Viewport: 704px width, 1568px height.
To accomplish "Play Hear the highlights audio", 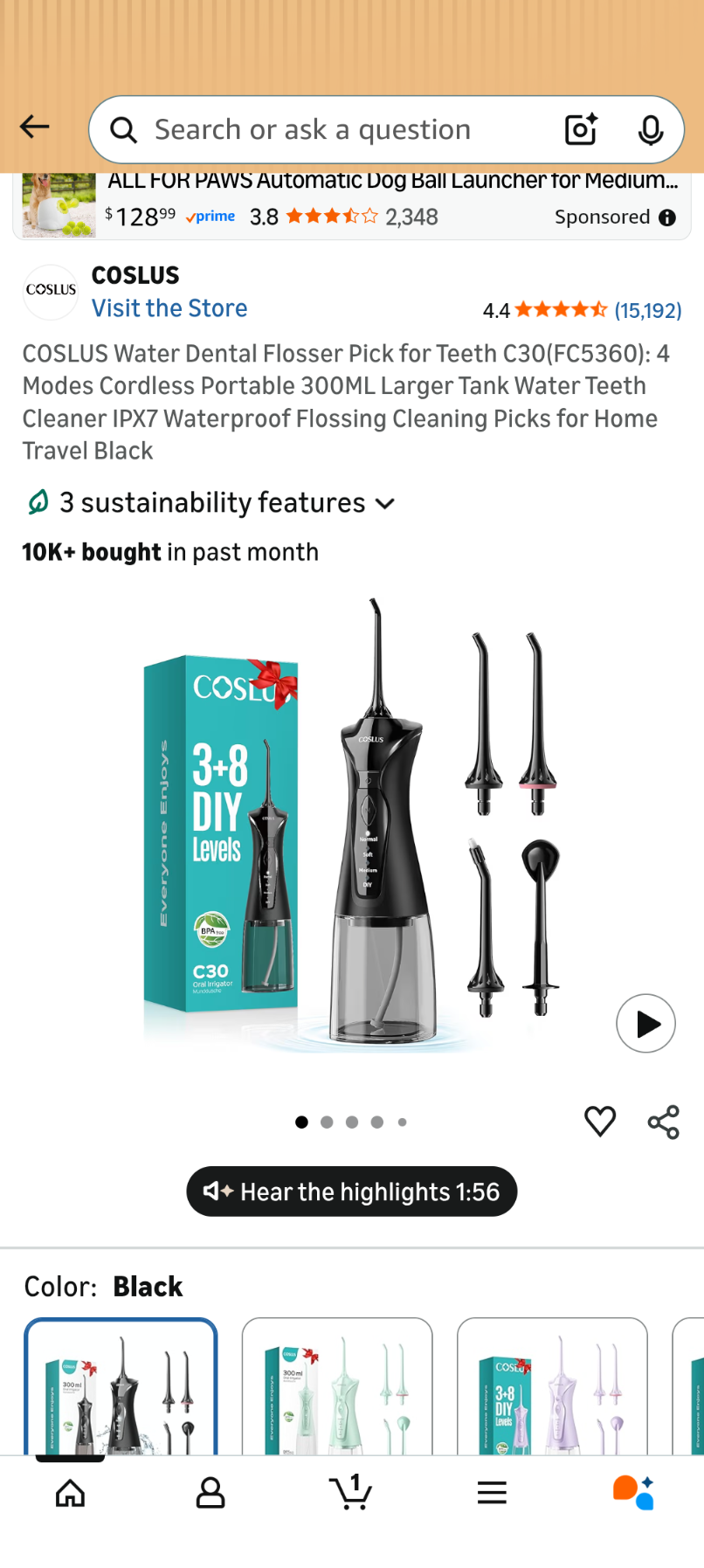I will (x=351, y=1192).
